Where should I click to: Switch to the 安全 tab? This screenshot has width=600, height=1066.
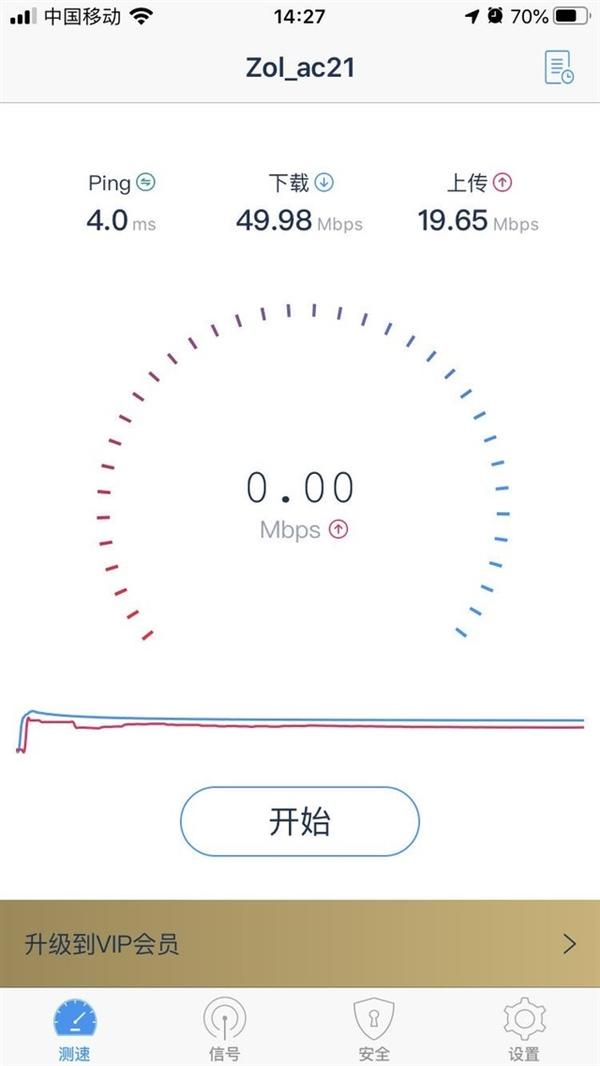point(374,1029)
